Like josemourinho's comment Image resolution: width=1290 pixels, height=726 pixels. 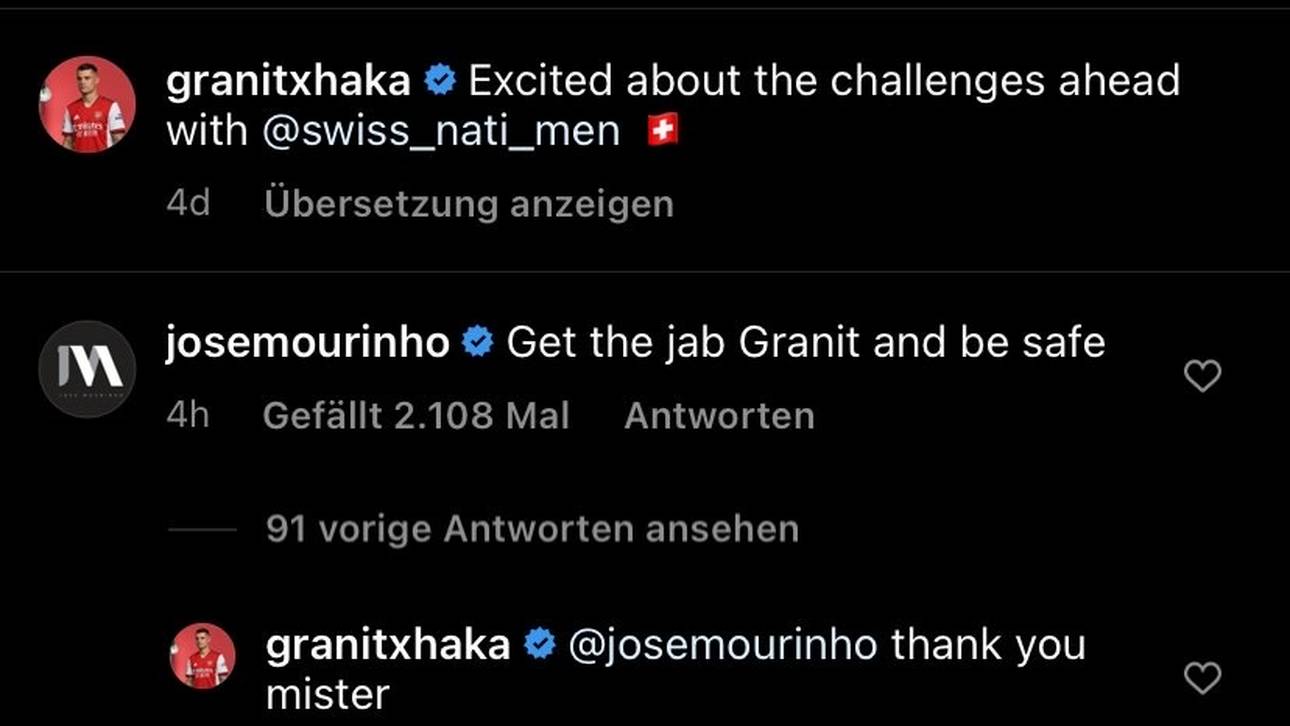click(1201, 376)
